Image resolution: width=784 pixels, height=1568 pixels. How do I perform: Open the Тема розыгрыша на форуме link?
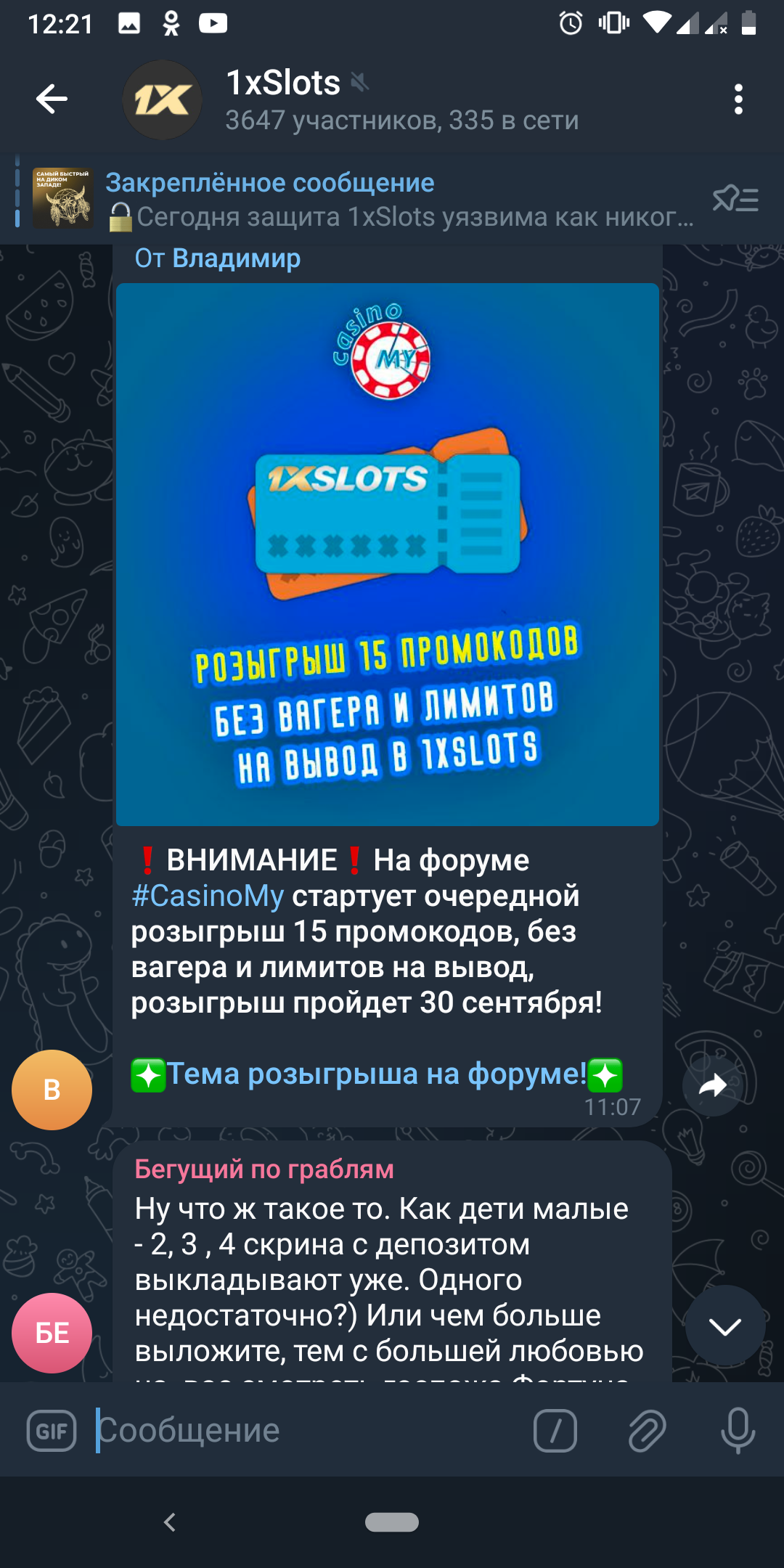[x=376, y=1073]
